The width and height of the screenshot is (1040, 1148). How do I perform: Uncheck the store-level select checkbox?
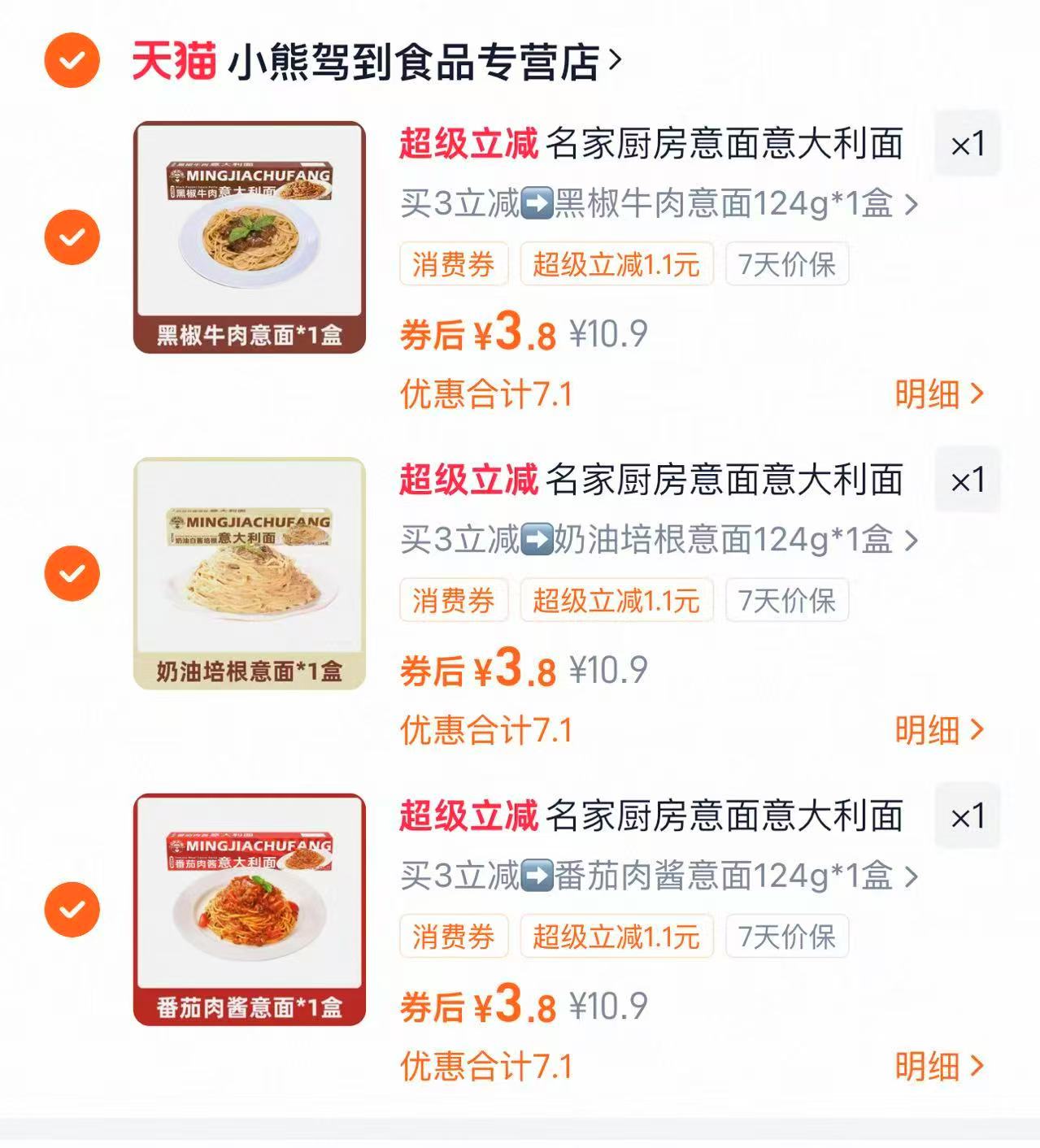tap(72, 59)
